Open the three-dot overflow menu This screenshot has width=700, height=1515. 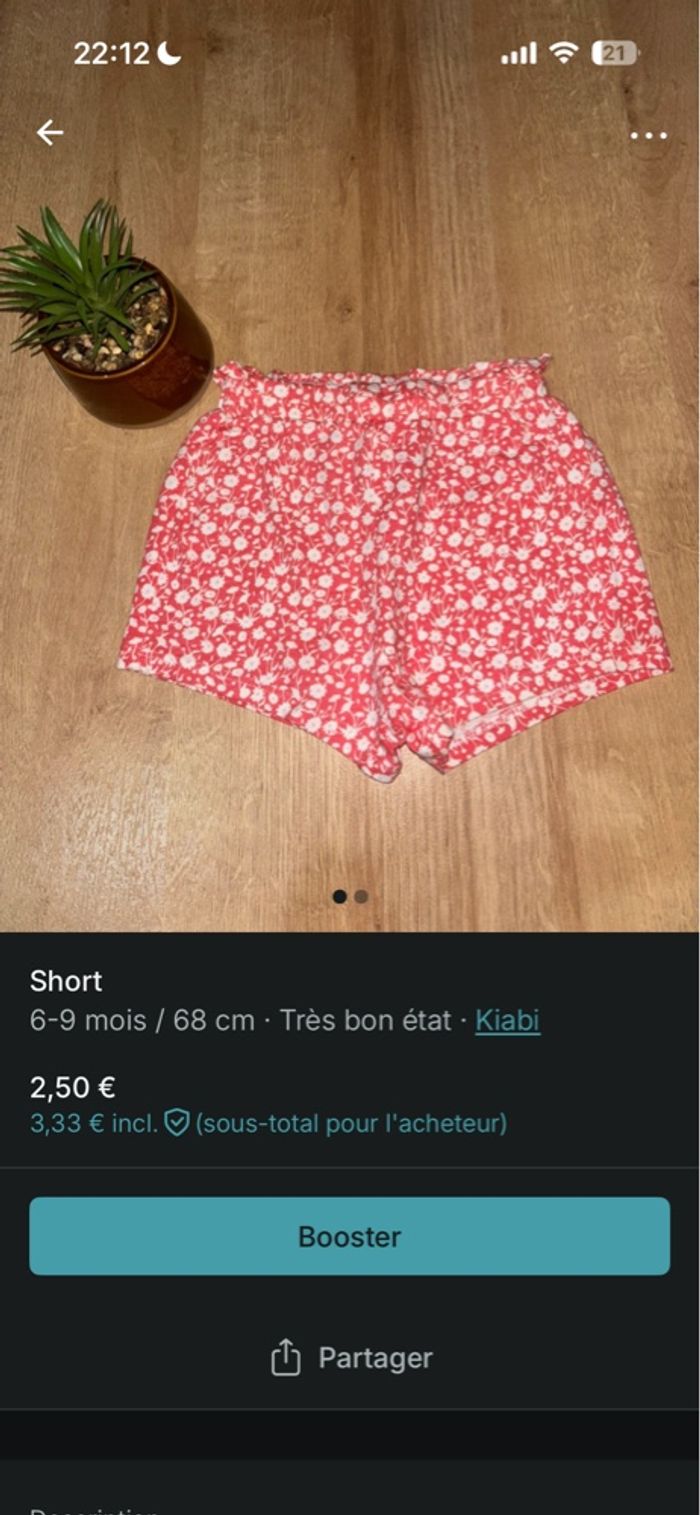point(648,136)
